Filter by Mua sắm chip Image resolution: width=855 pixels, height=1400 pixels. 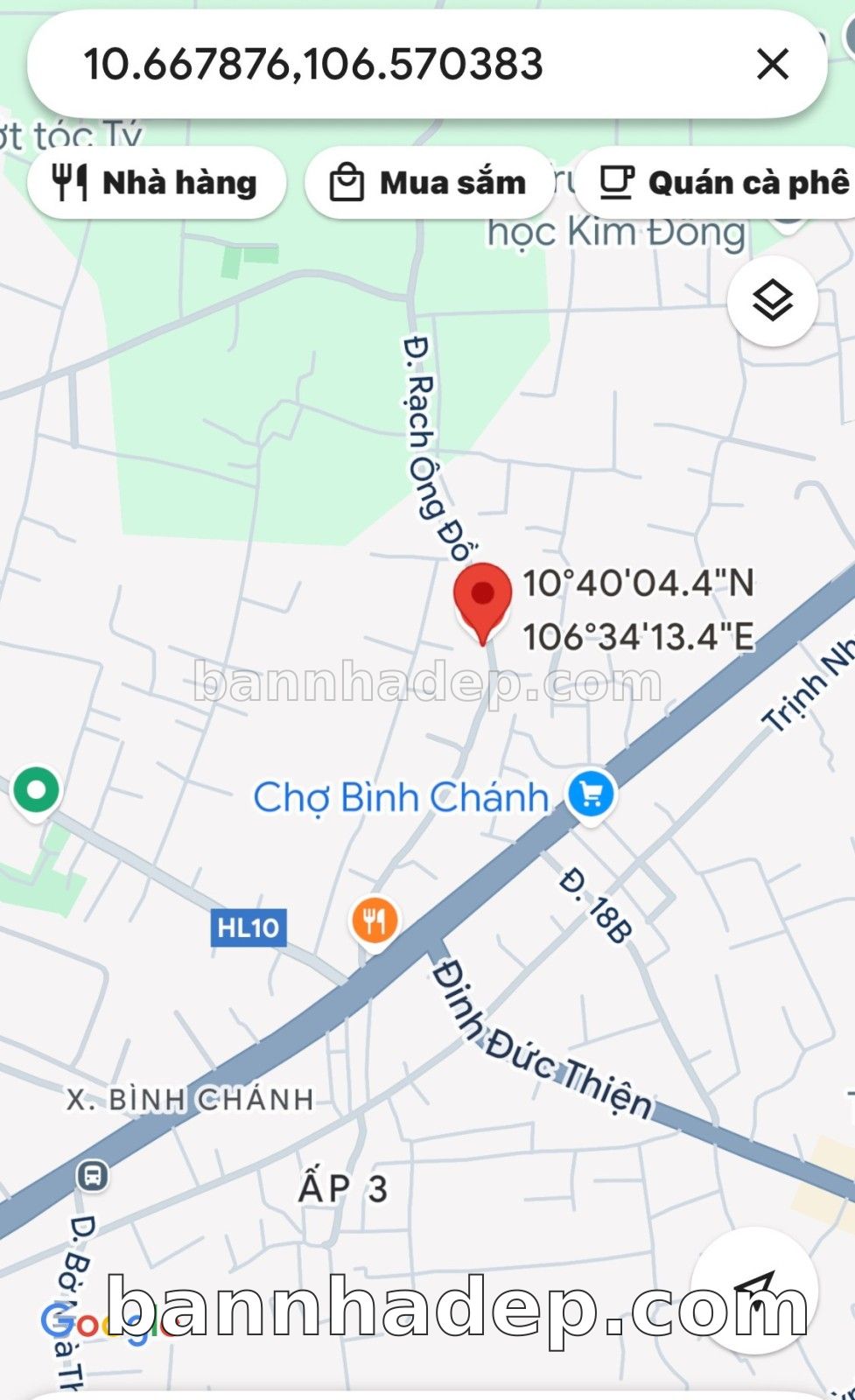(429, 183)
